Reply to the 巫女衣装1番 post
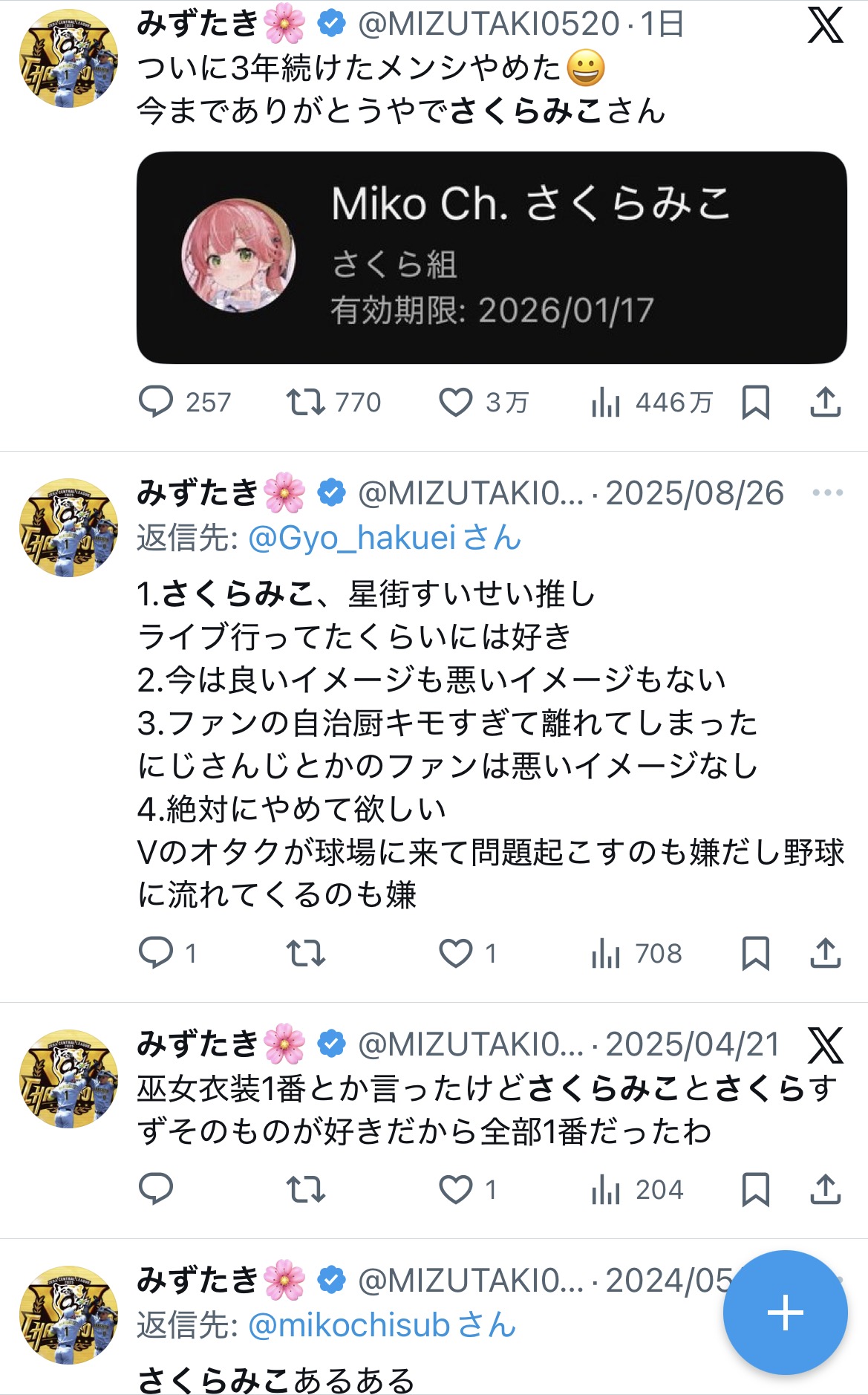 point(156,1189)
